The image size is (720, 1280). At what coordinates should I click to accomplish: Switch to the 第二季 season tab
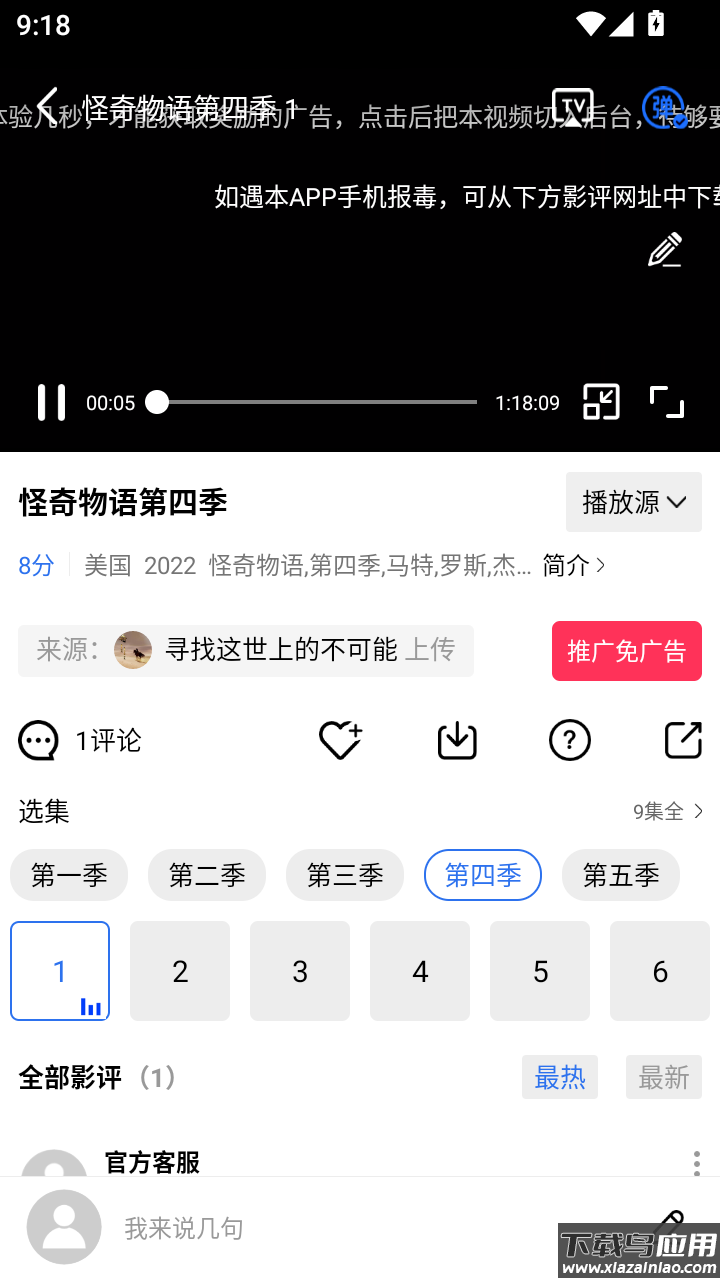coord(207,874)
